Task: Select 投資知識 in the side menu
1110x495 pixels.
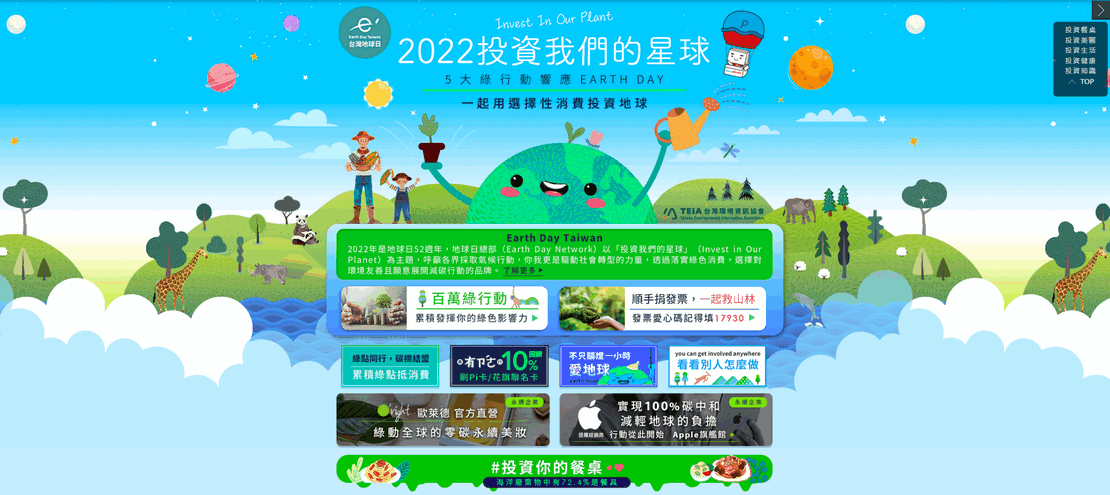Action: click(x=1080, y=71)
